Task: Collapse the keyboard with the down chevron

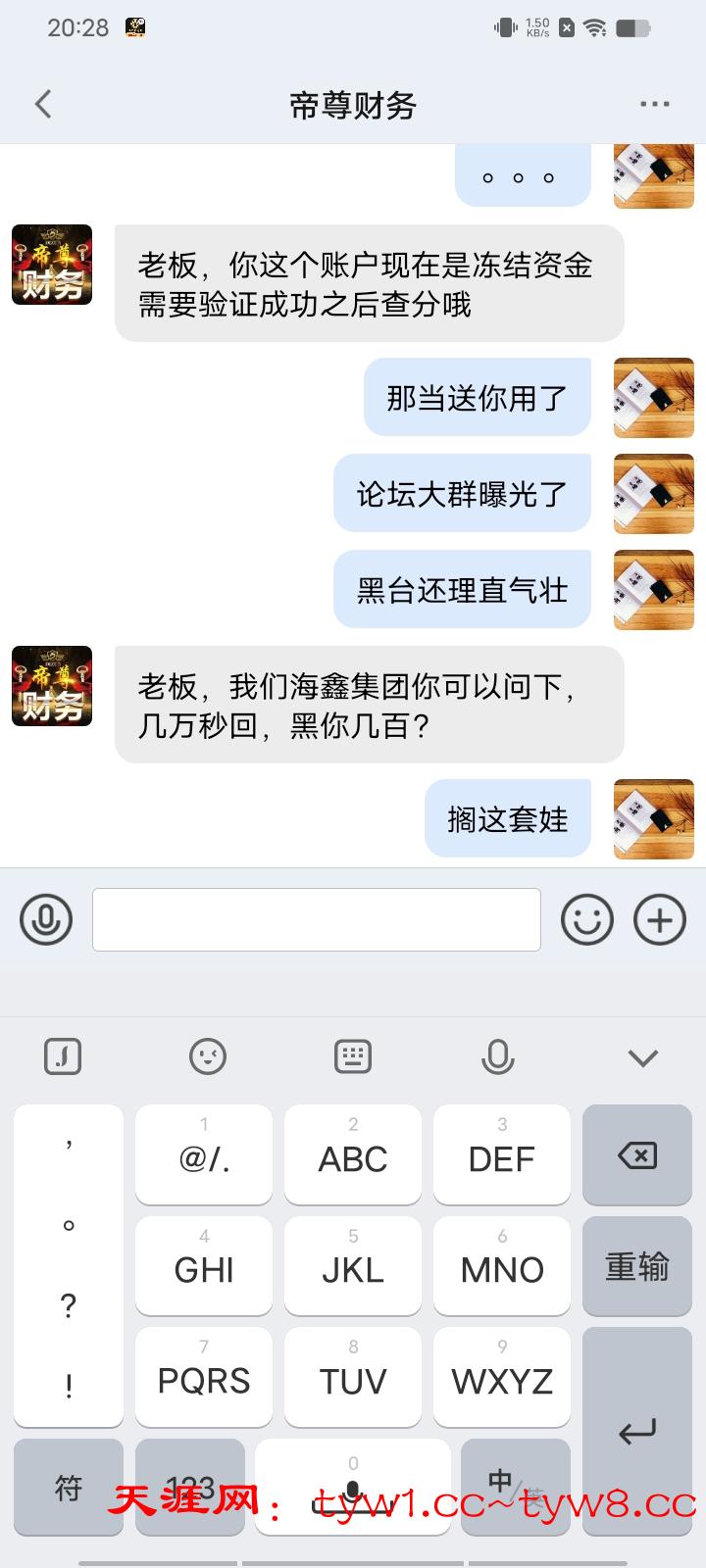Action: 642,1056
